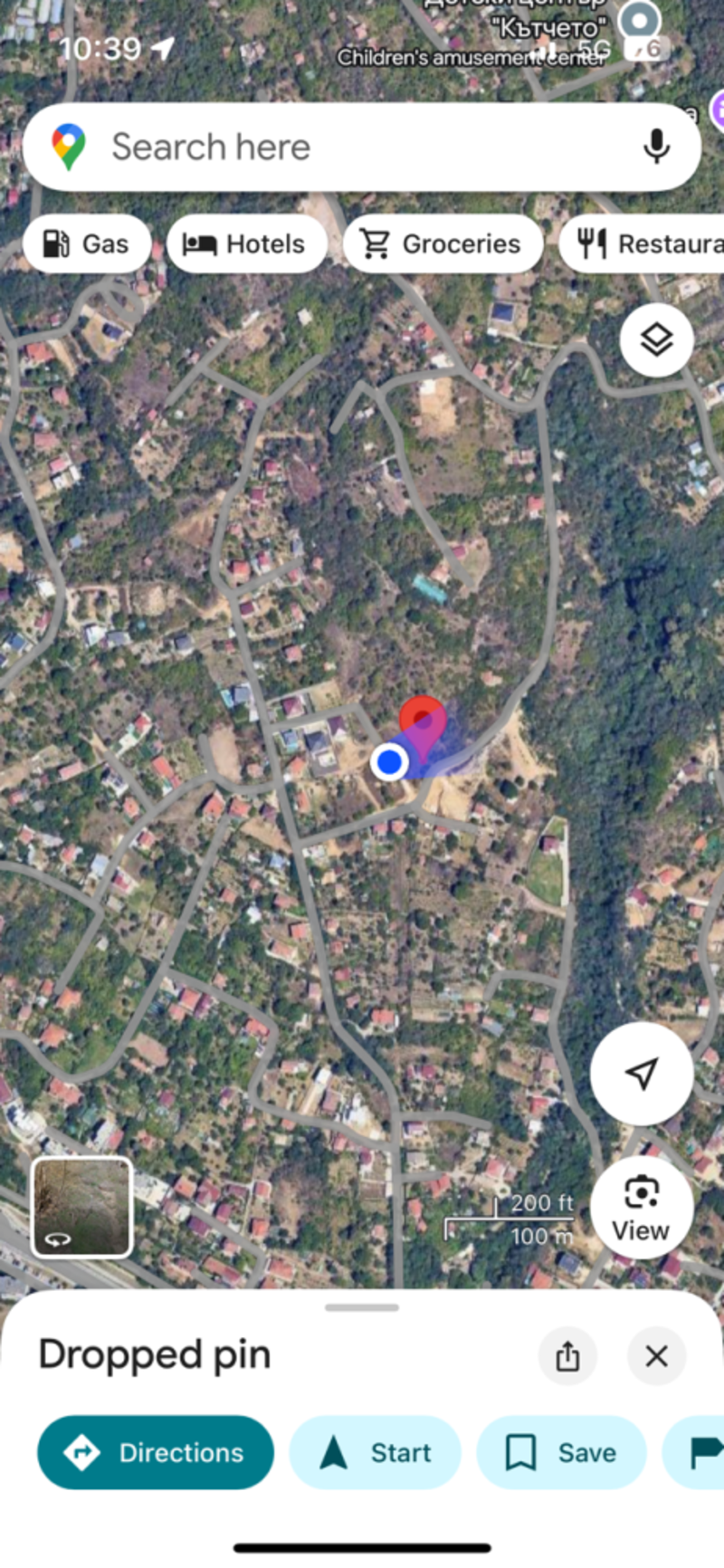Filter the map by Hotels
This screenshot has height=1568, width=724.
coord(246,244)
